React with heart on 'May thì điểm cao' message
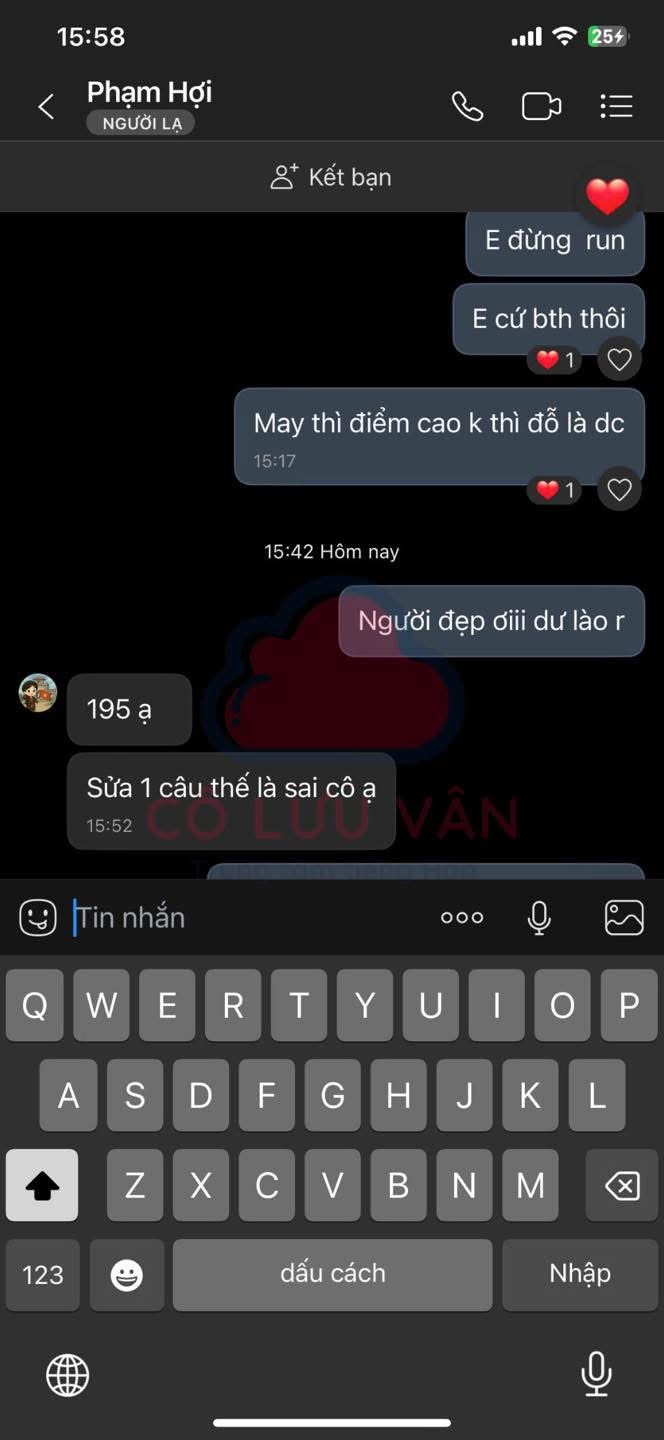The width and height of the screenshot is (664, 1440). 620,490
